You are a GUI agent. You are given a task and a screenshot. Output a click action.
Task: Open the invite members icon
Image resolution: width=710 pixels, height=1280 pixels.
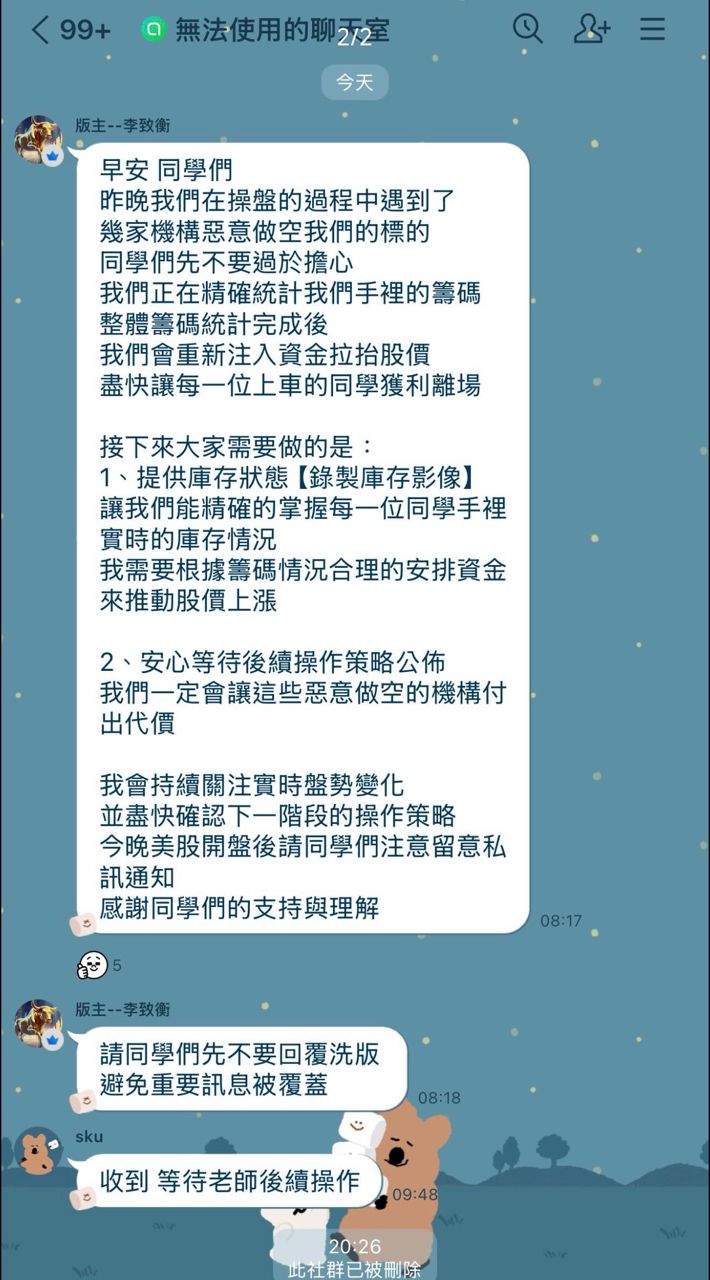point(591,29)
